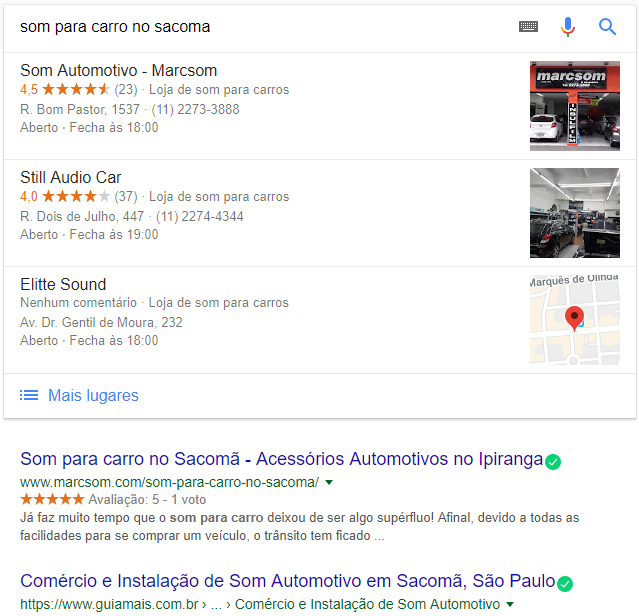The width and height of the screenshot is (639, 616).
Task: Open the on-screen keyboard icon
Action: coord(528,27)
